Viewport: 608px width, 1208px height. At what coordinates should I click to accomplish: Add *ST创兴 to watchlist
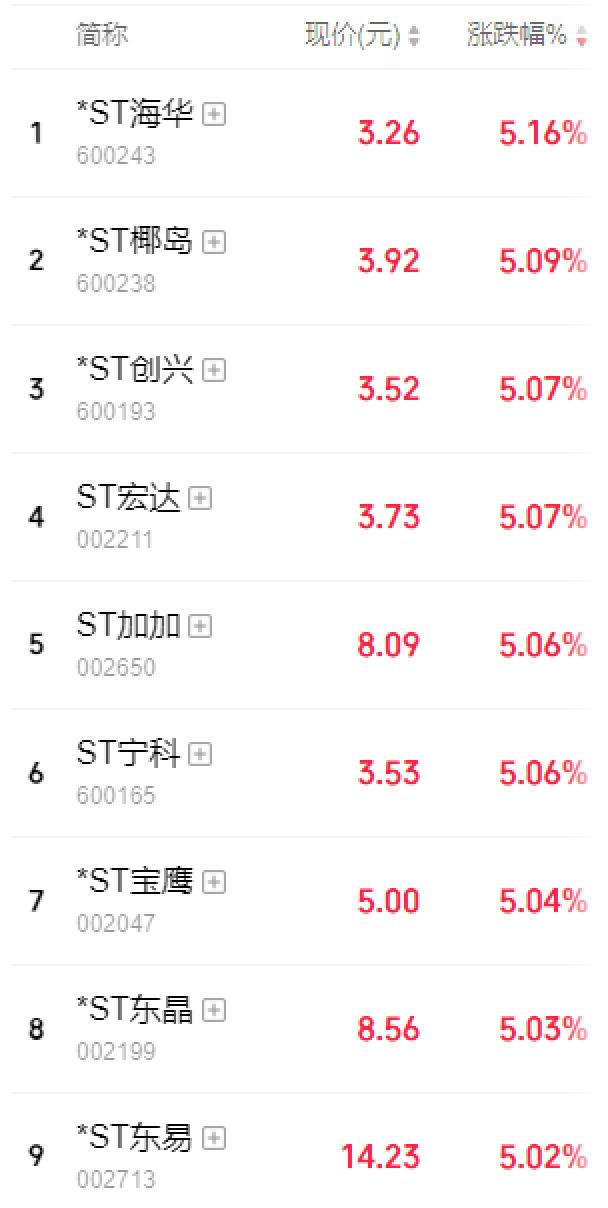(213, 370)
